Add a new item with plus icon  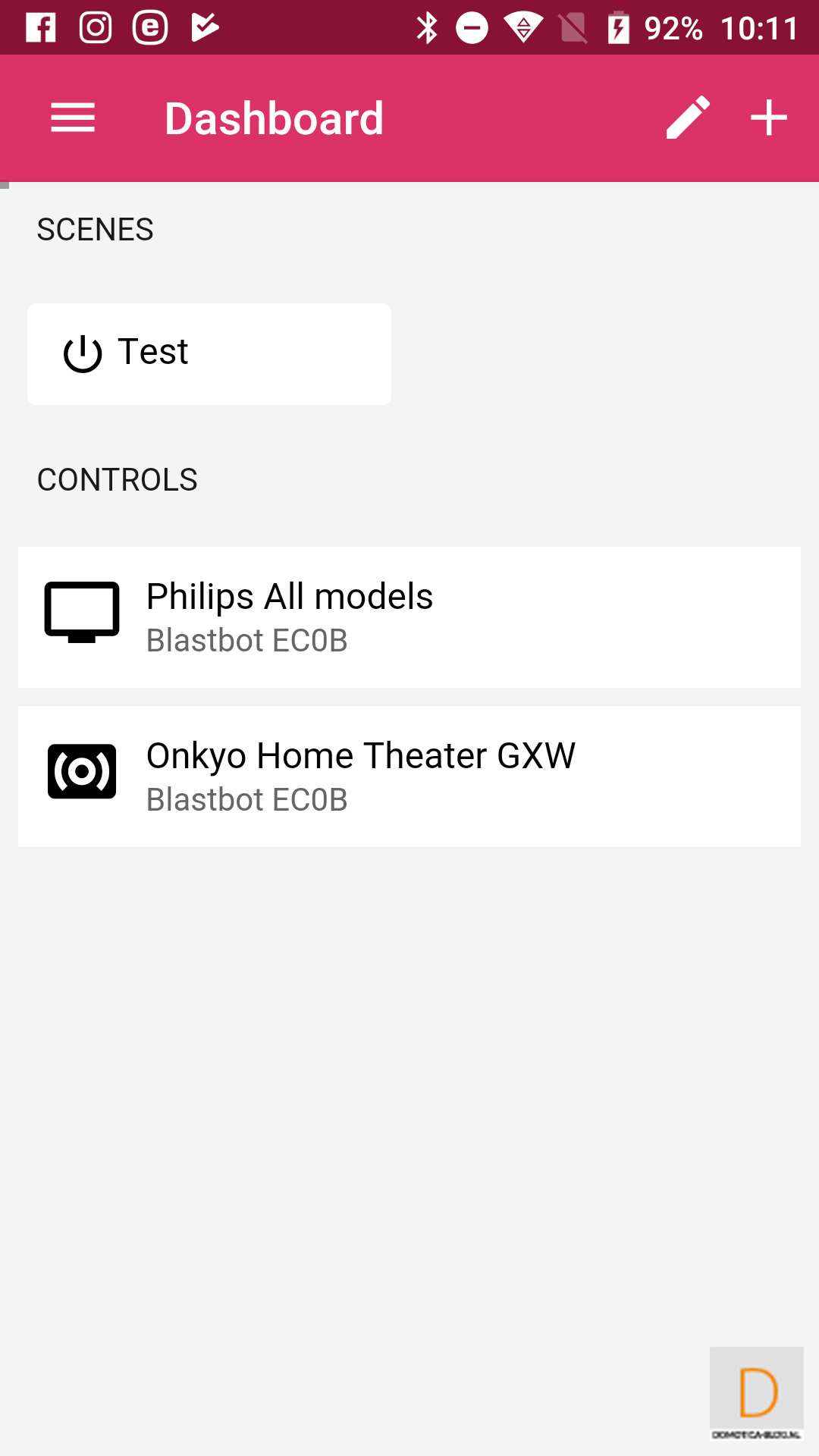click(769, 118)
